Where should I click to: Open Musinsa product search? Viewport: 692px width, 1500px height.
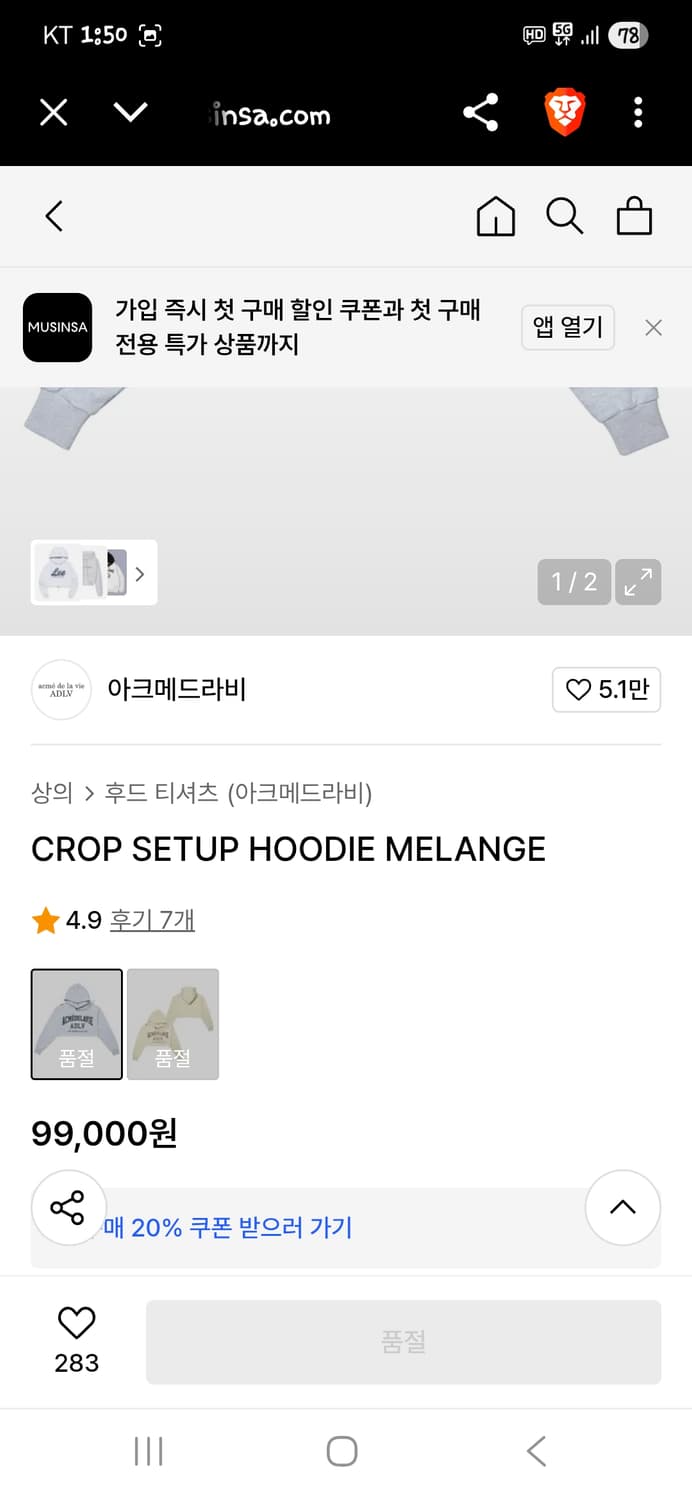coord(564,216)
